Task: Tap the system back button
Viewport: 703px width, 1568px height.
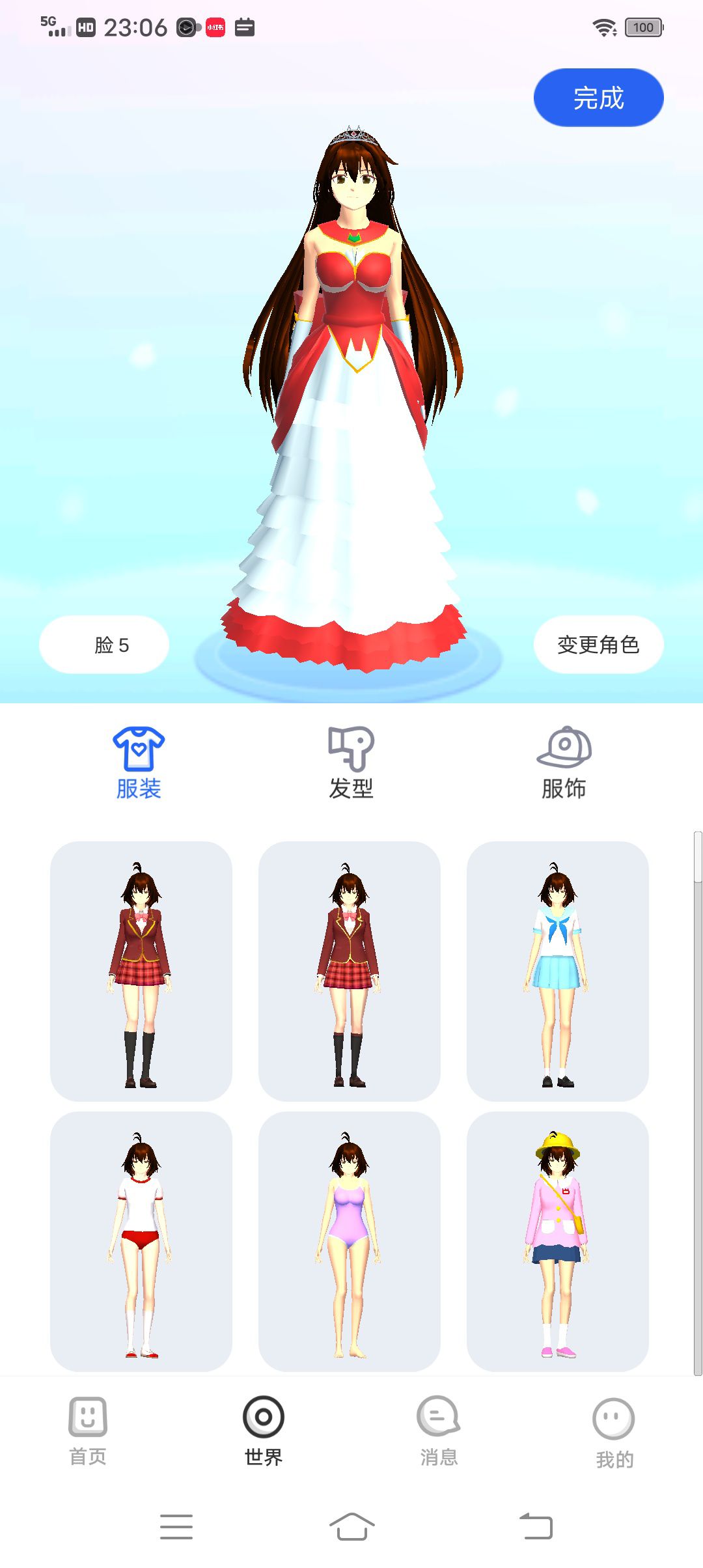Action: coord(536,1526)
